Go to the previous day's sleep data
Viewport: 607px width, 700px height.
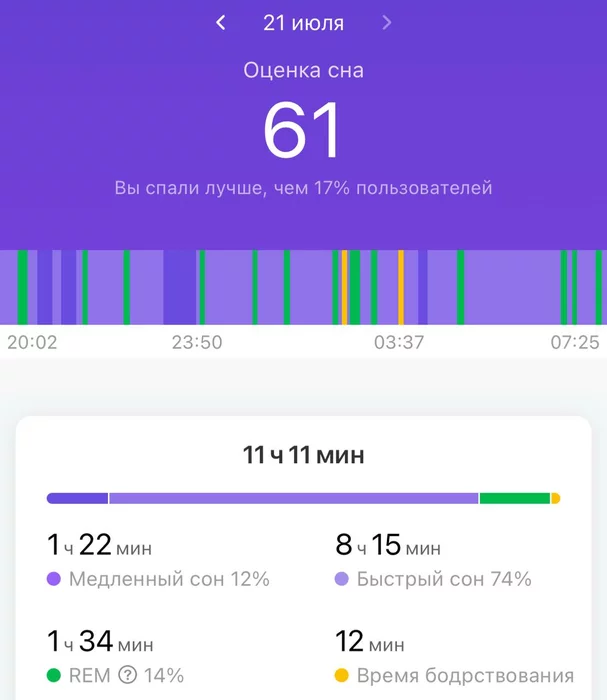click(221, 23)
